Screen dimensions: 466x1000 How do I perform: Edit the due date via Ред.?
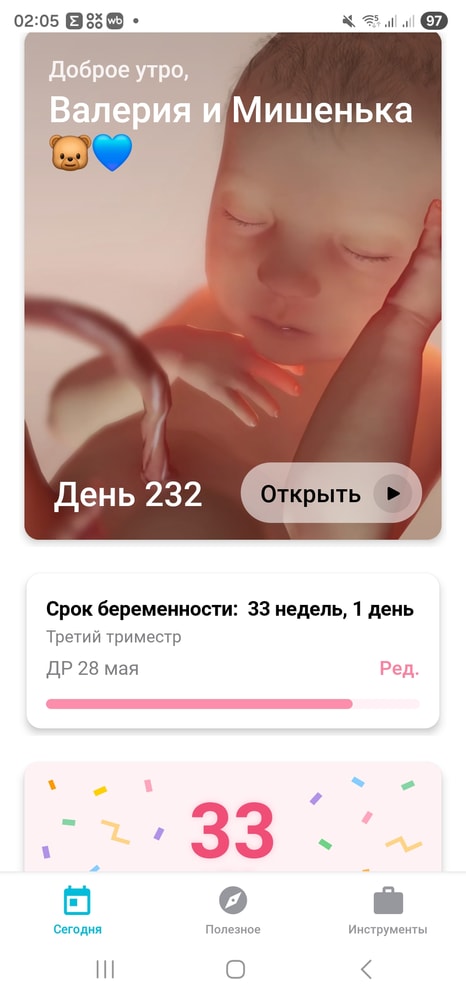[400, 669]
